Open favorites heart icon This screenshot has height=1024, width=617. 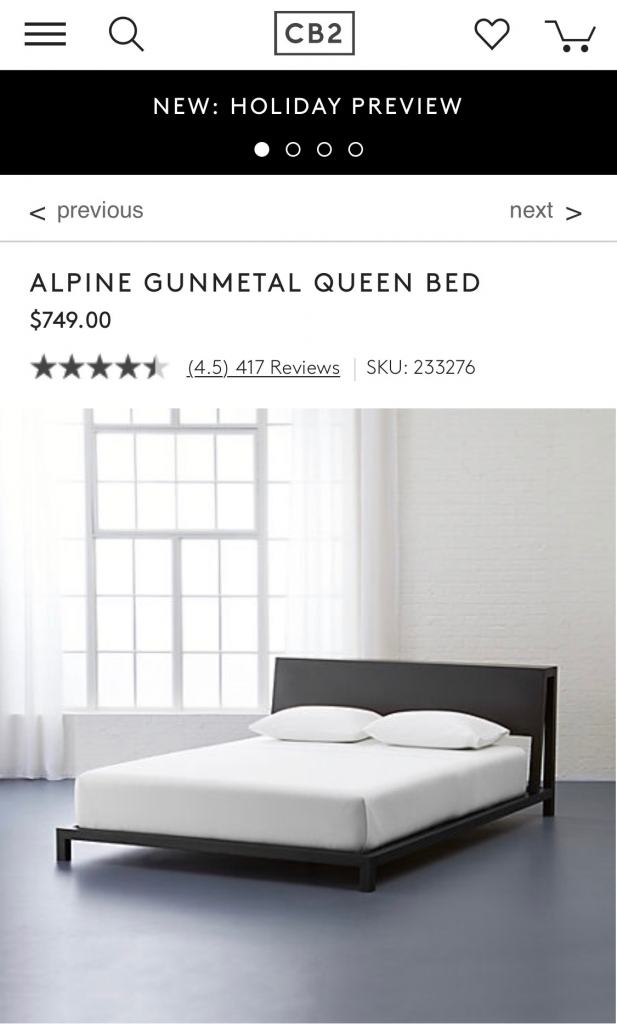pos(491,35)
